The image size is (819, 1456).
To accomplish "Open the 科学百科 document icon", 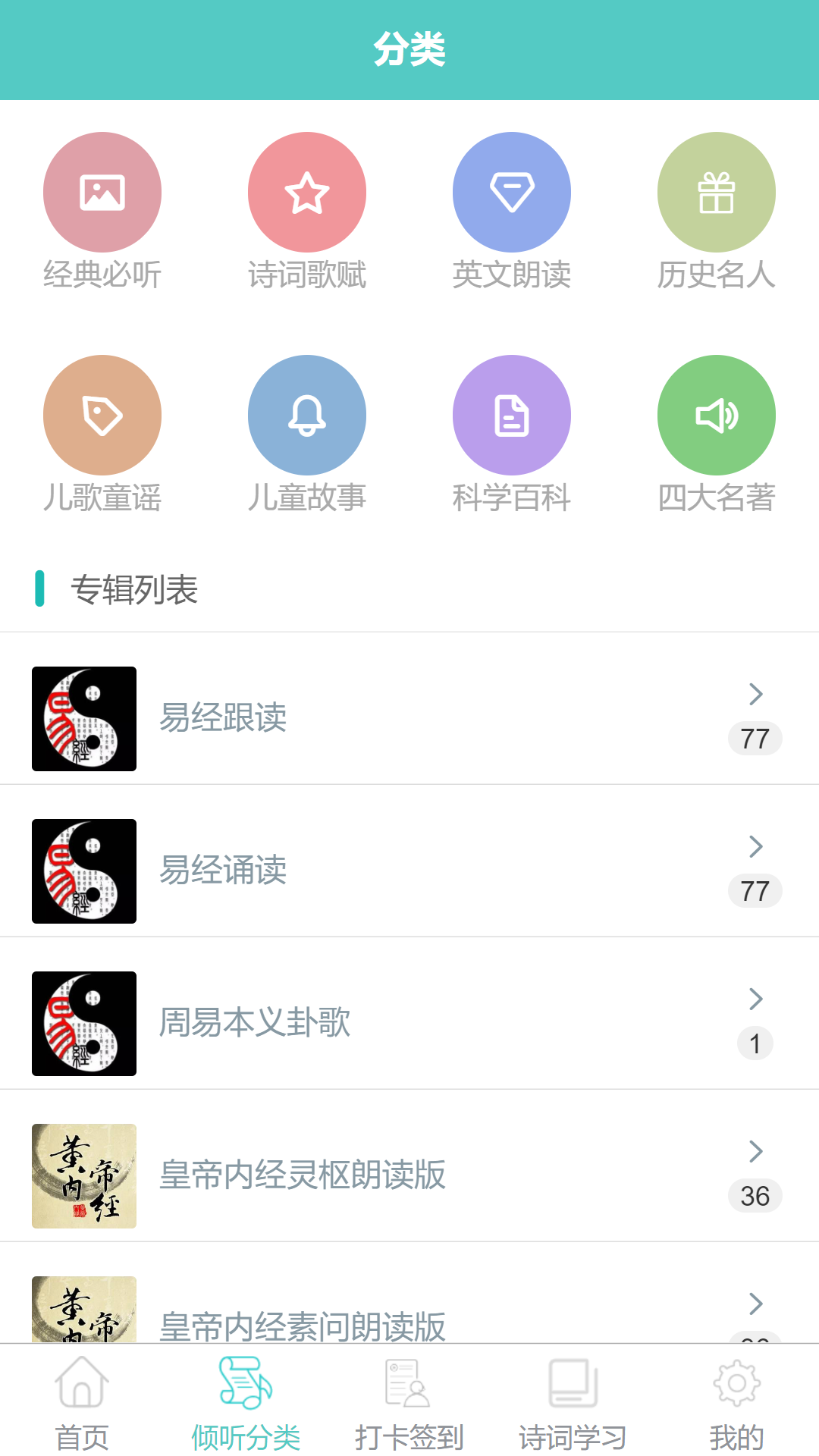I will [511, 415].
